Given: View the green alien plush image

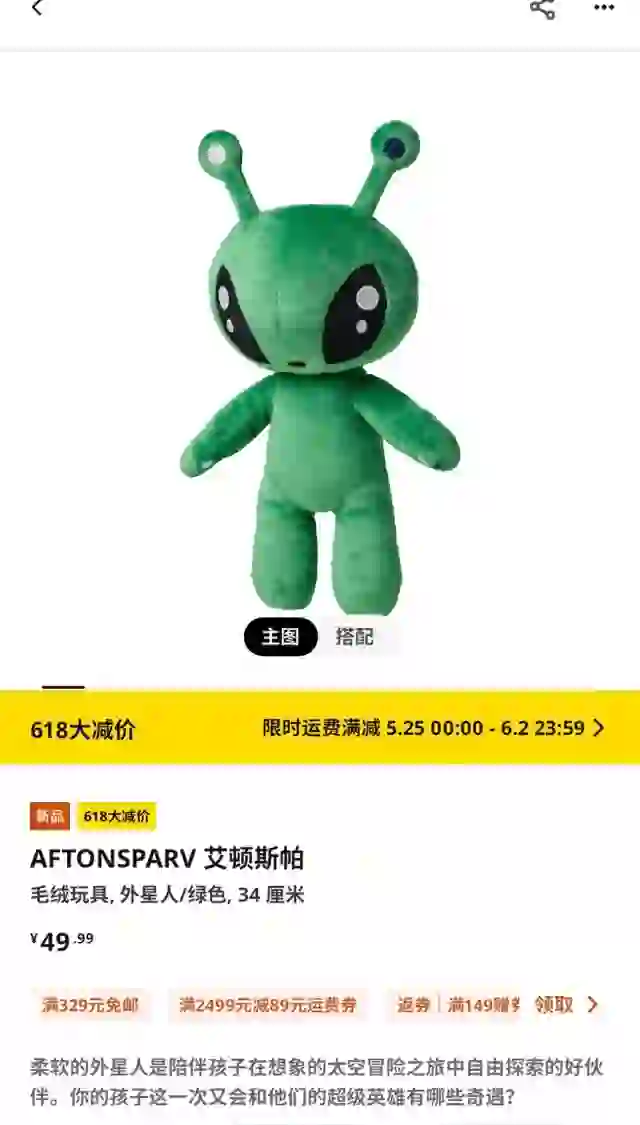Looking at the screenshot, I should (x=320, y=370).
